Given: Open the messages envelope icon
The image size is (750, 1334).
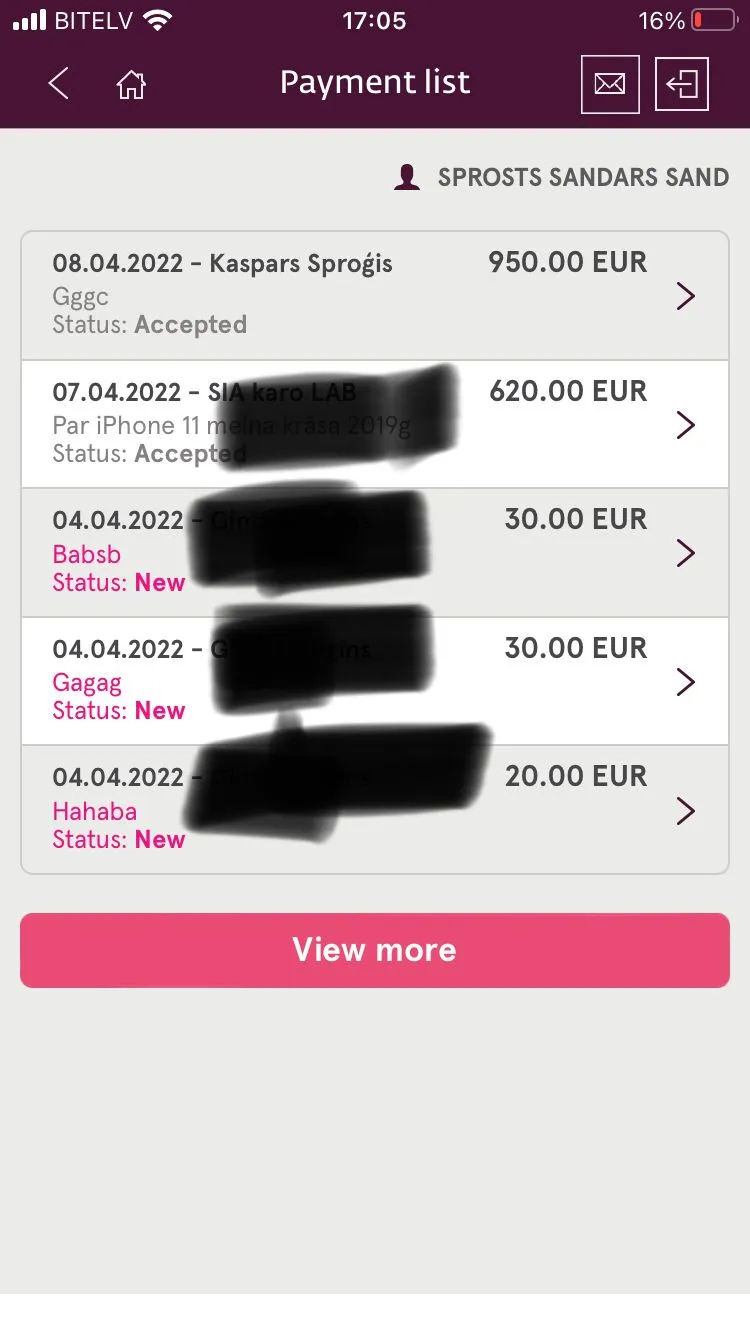Looking at the screenshot, I should (x=610, y=84).
